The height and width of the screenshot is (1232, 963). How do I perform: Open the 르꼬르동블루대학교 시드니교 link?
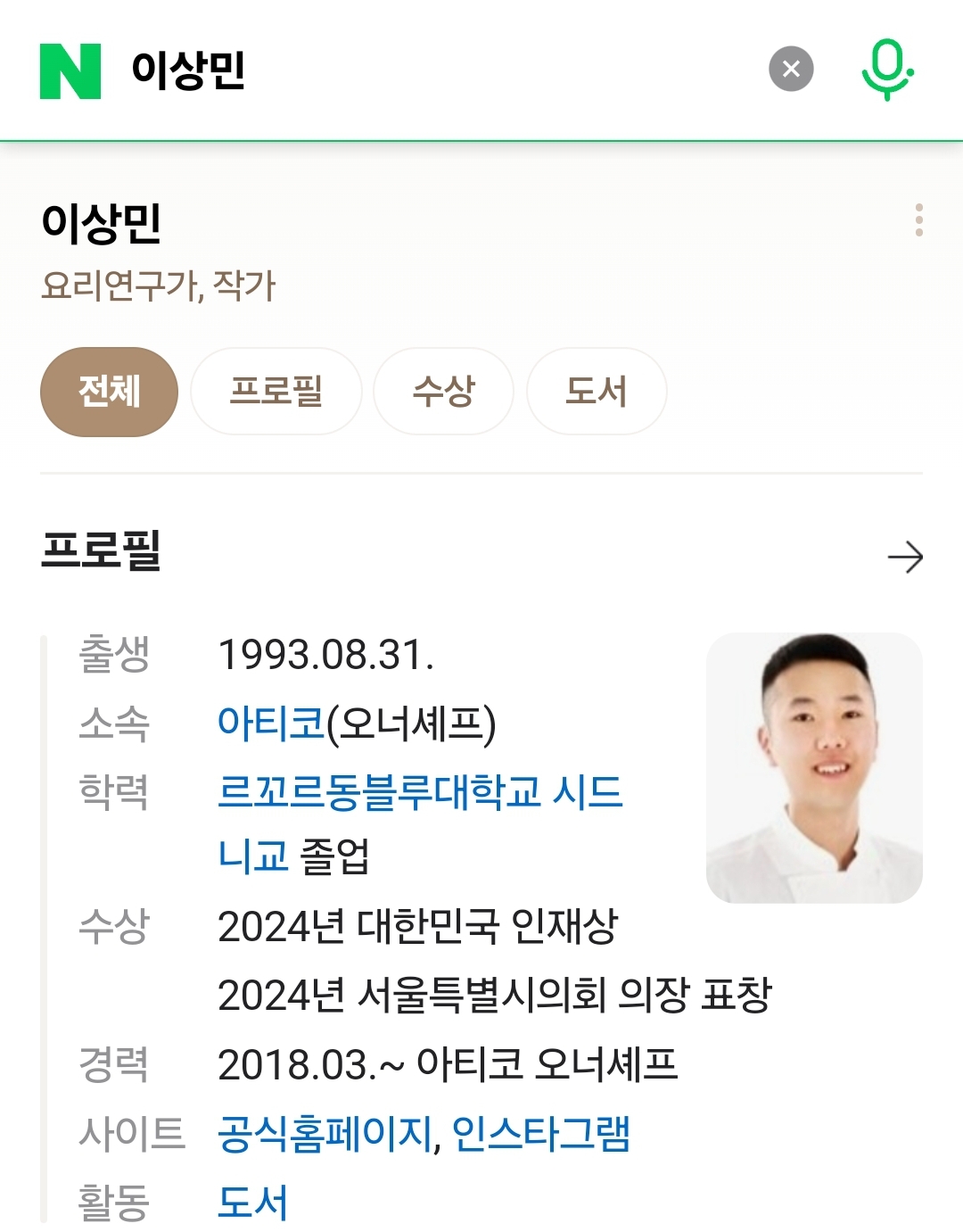pyautogui.click(x=419, y=792)
